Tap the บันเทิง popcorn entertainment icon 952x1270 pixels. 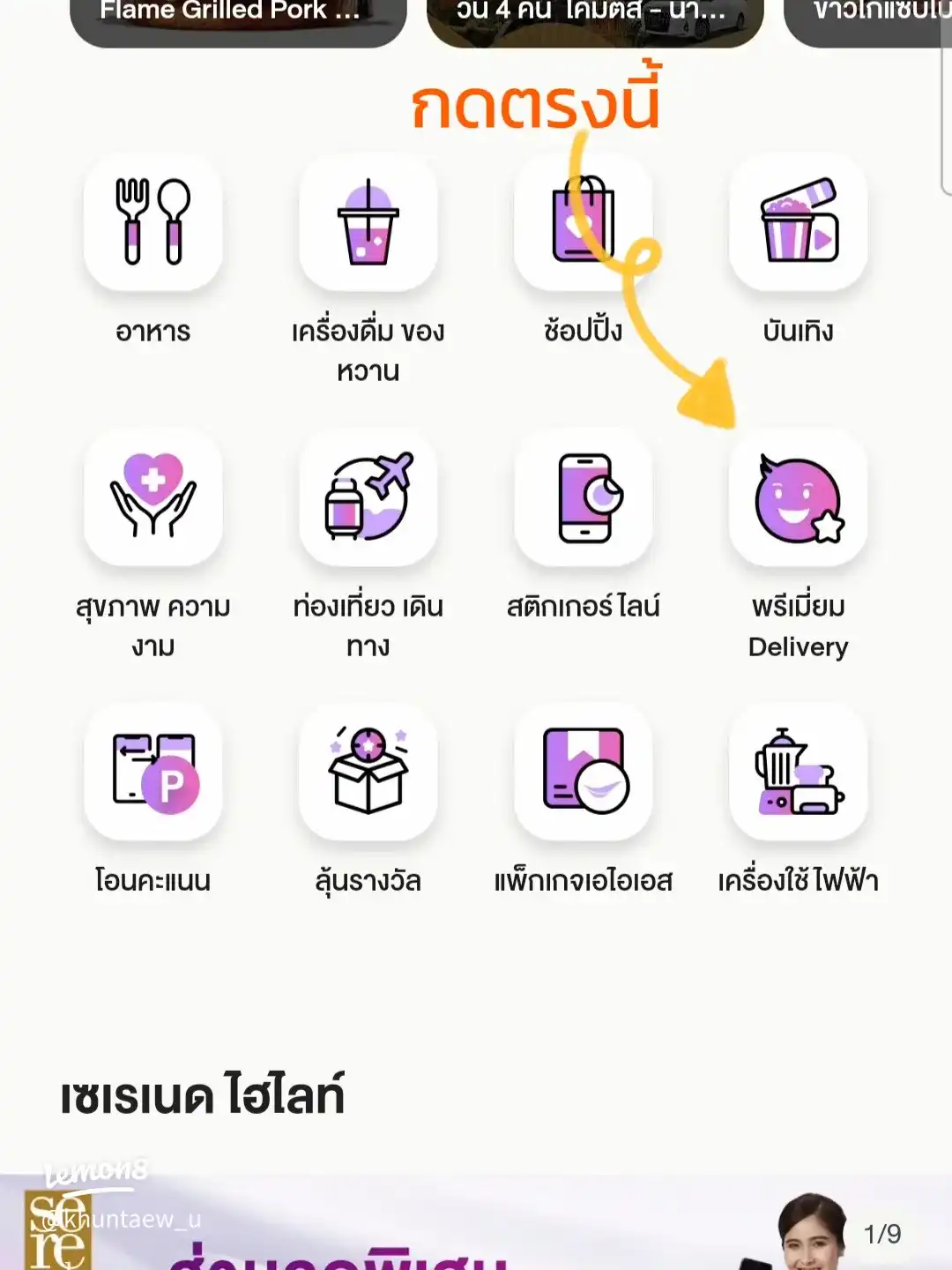[799, 225]
